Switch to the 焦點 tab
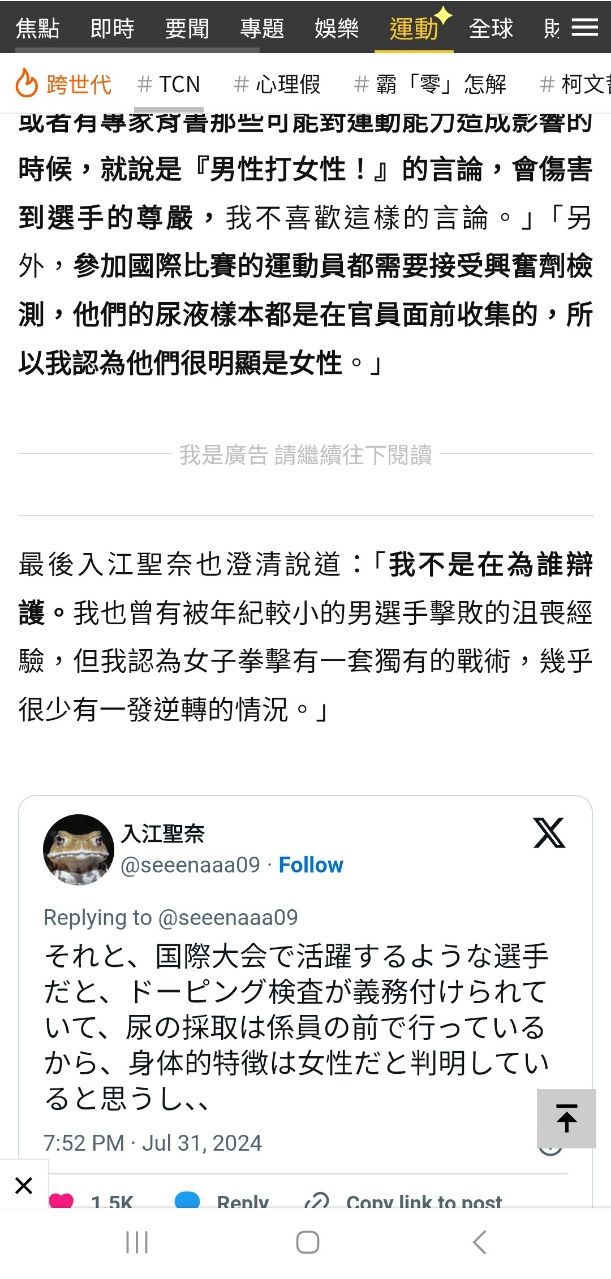611x1279 pixels. (38, 28)
